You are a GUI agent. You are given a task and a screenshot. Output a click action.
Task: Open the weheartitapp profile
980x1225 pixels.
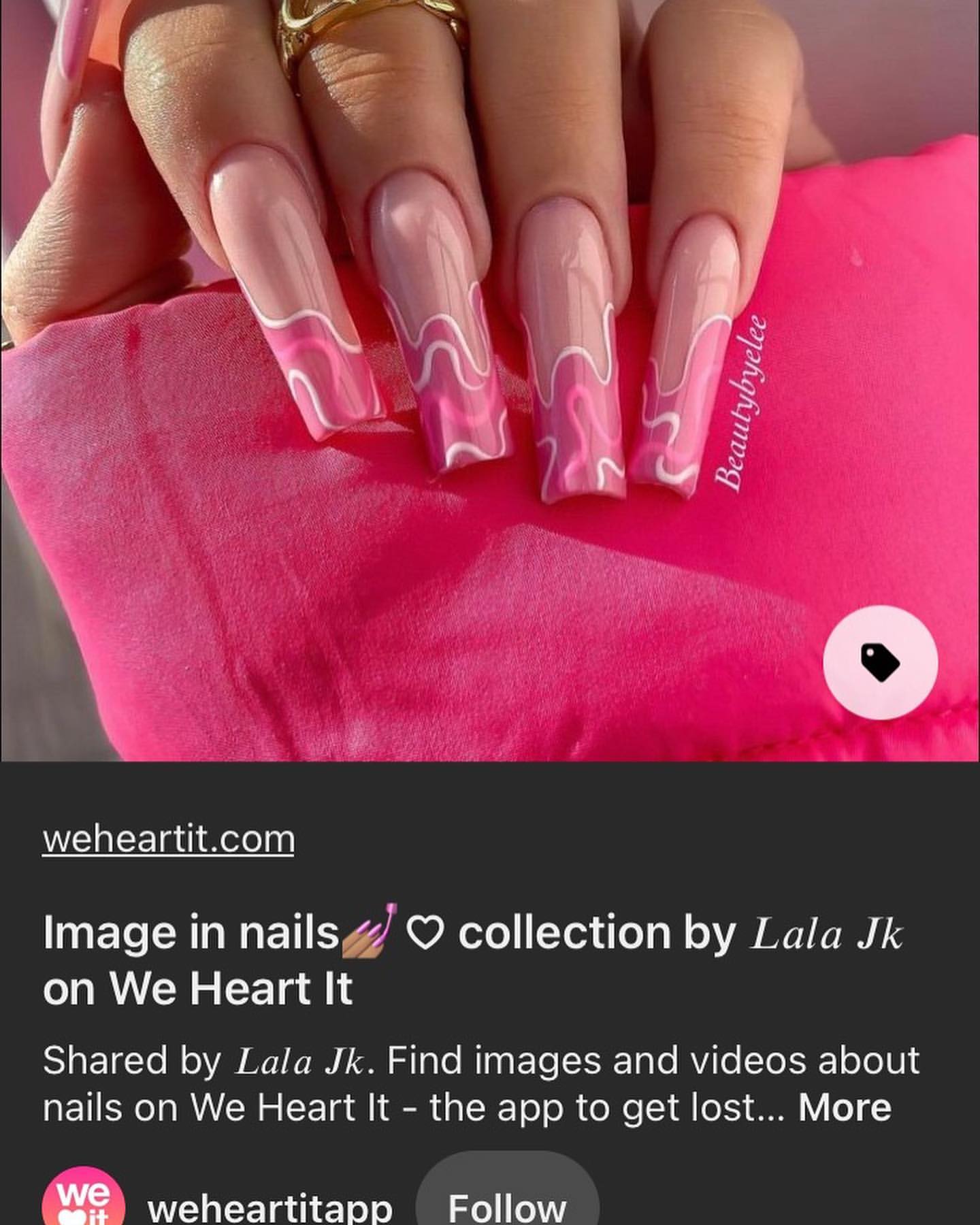point(269,1207)
